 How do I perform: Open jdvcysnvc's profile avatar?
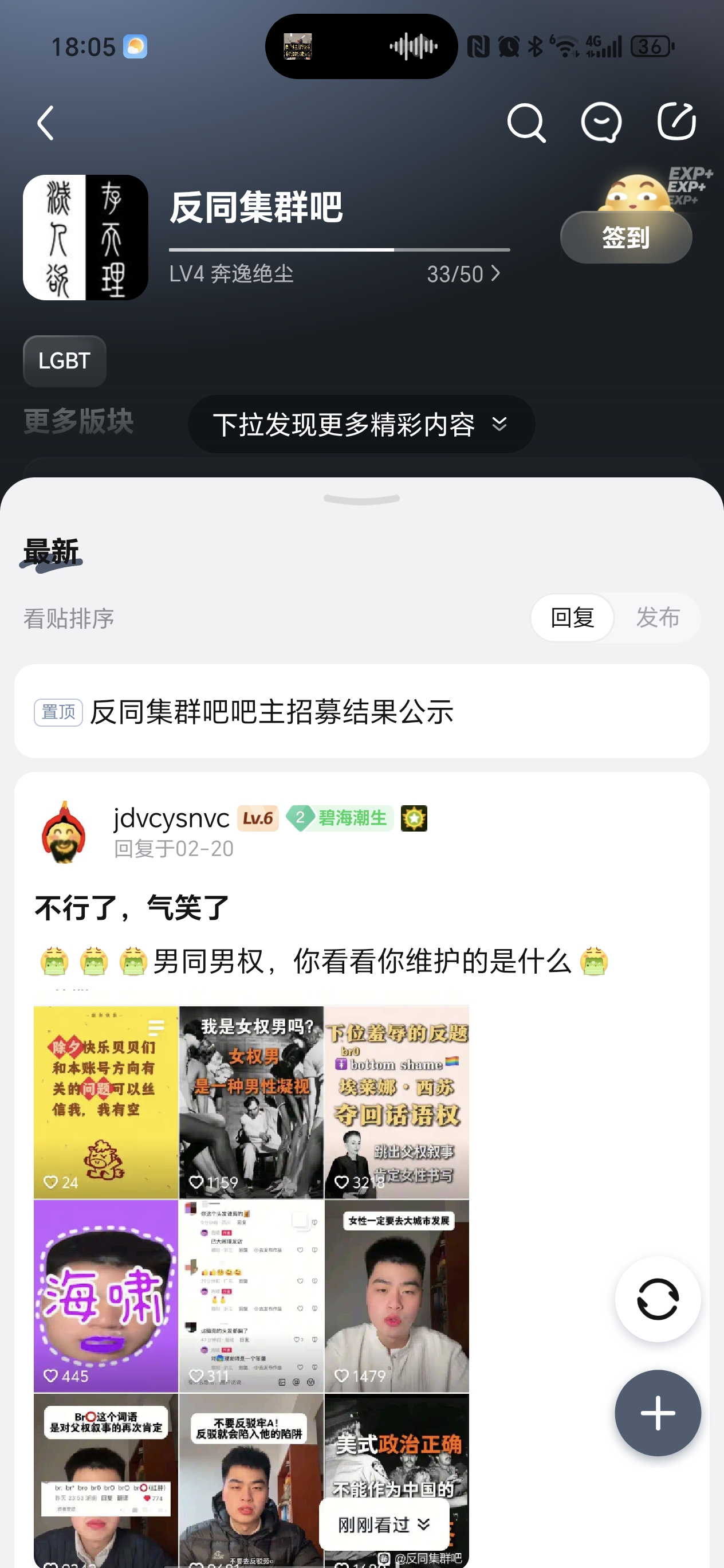pos(64,832)
